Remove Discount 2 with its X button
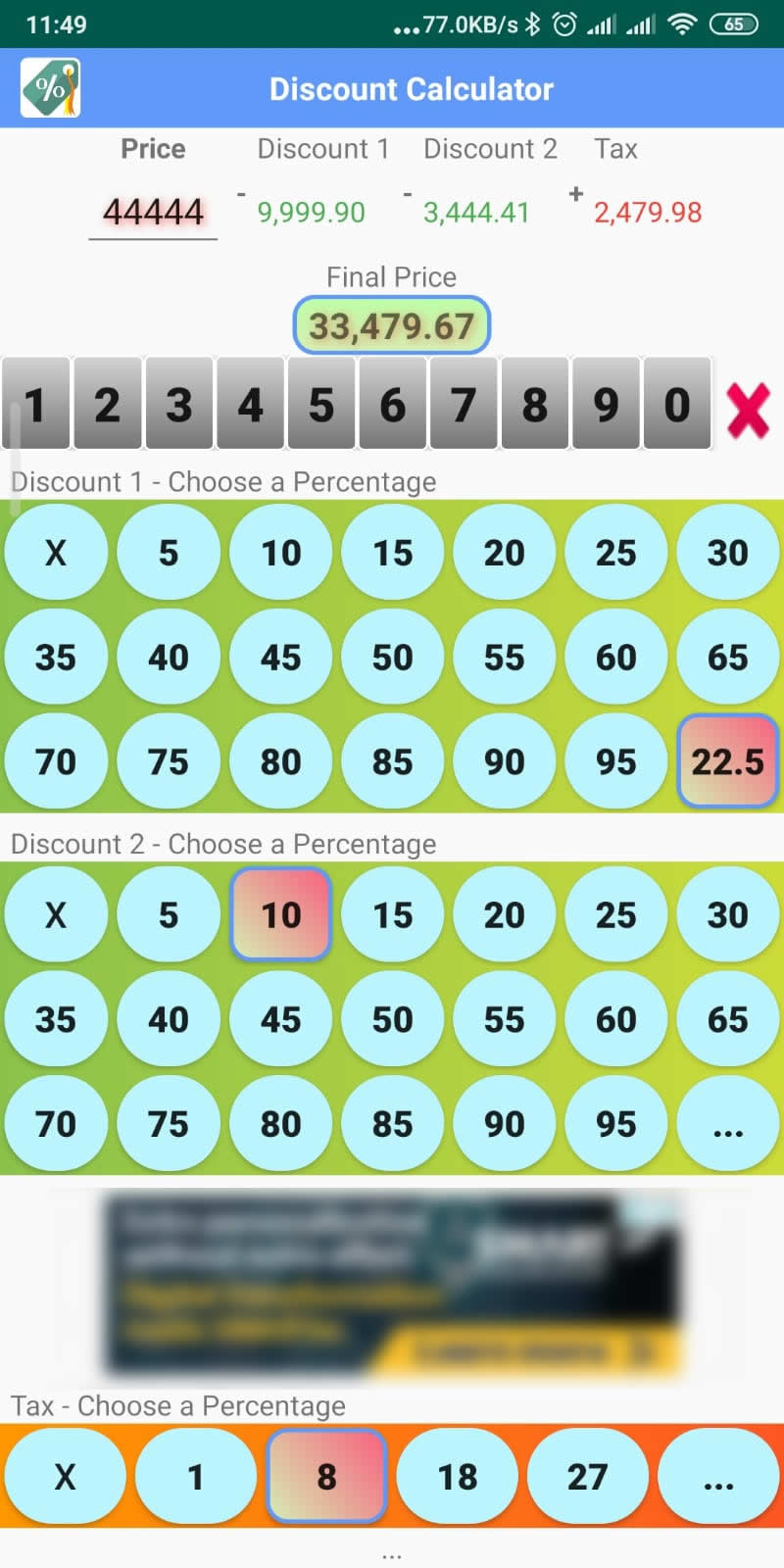Image resolution: width=784 pixels, height=1568 pixels. 56,915
